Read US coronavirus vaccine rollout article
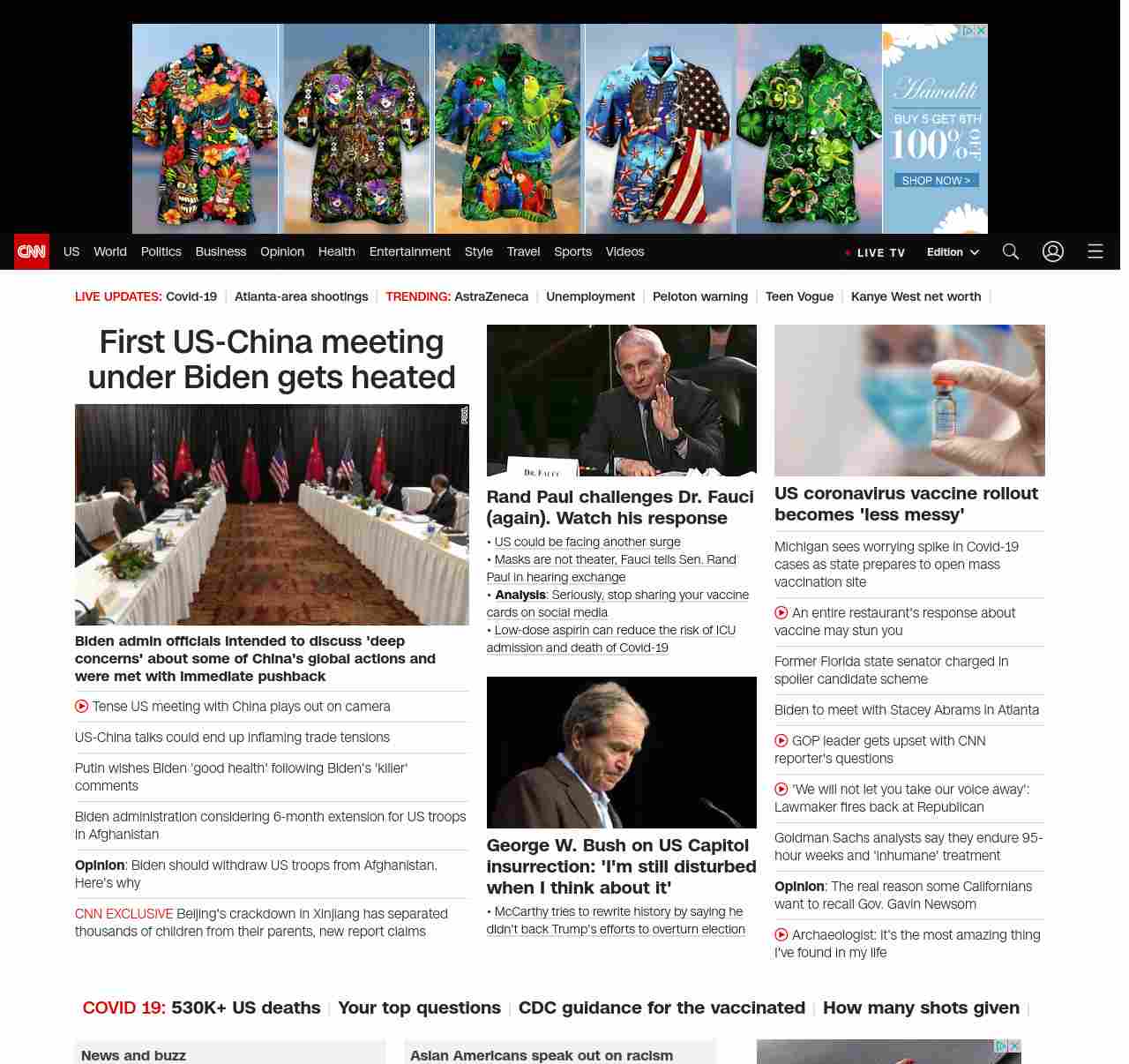The width and height of the screenshot is (1129, 1064). click(906, 504)
